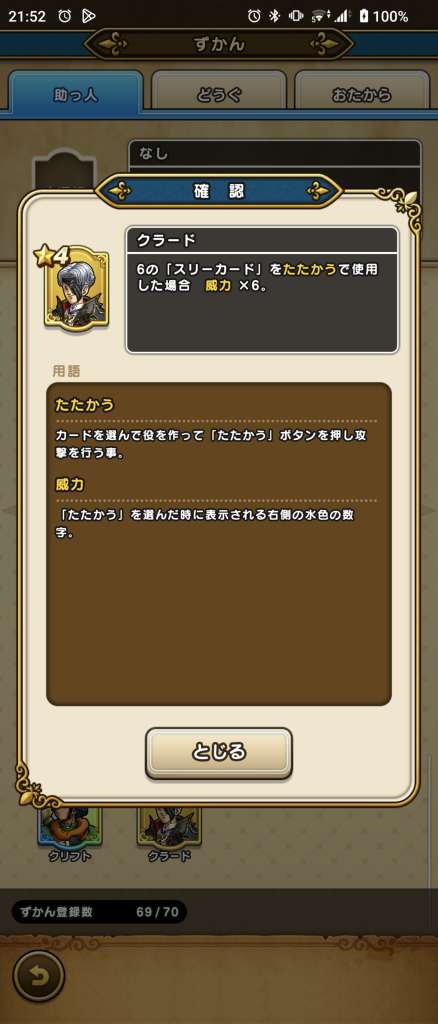The width and height of the screenshot is (438, 1024).
Task: Tap the round back arrow button
Action: [39, 977]
